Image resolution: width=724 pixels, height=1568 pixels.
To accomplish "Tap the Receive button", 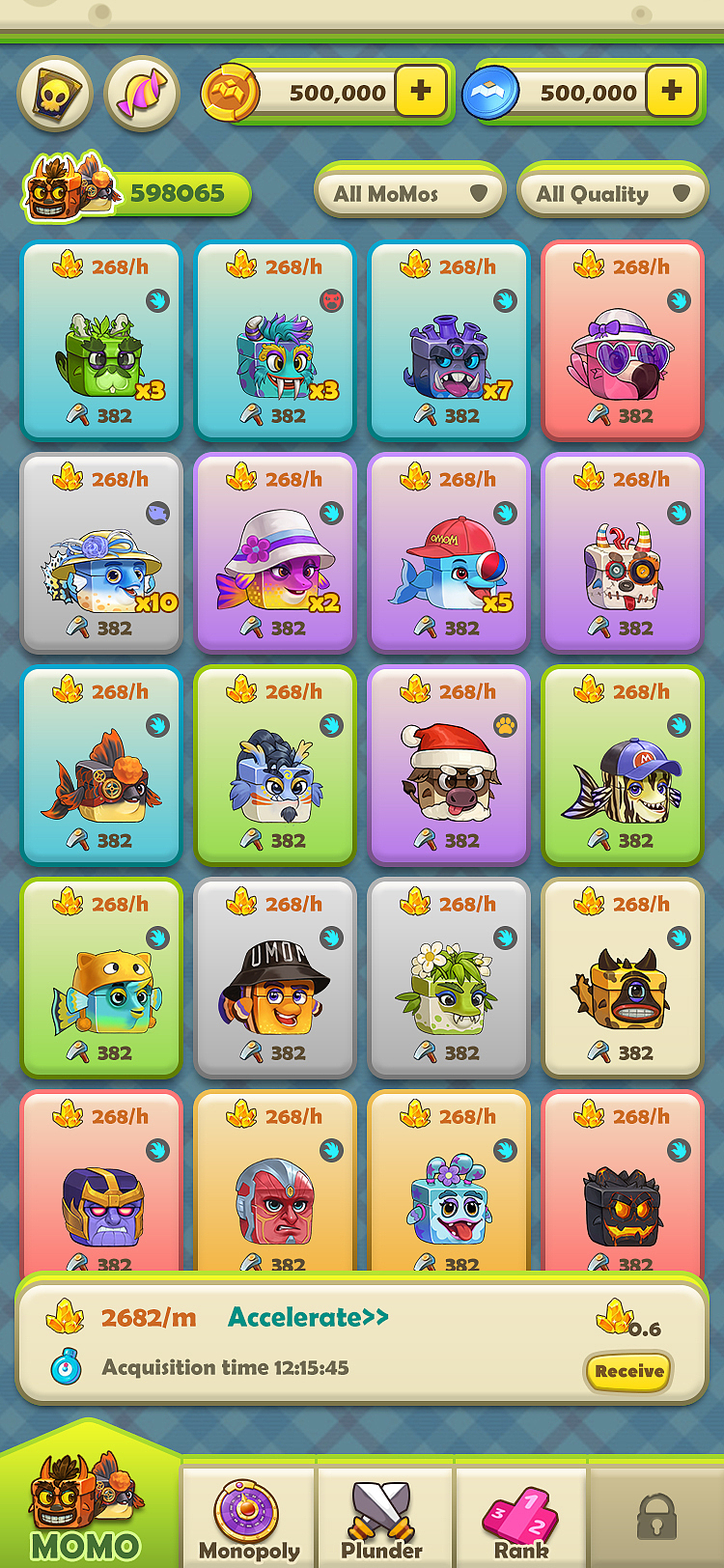I will tap(628, 1371).
